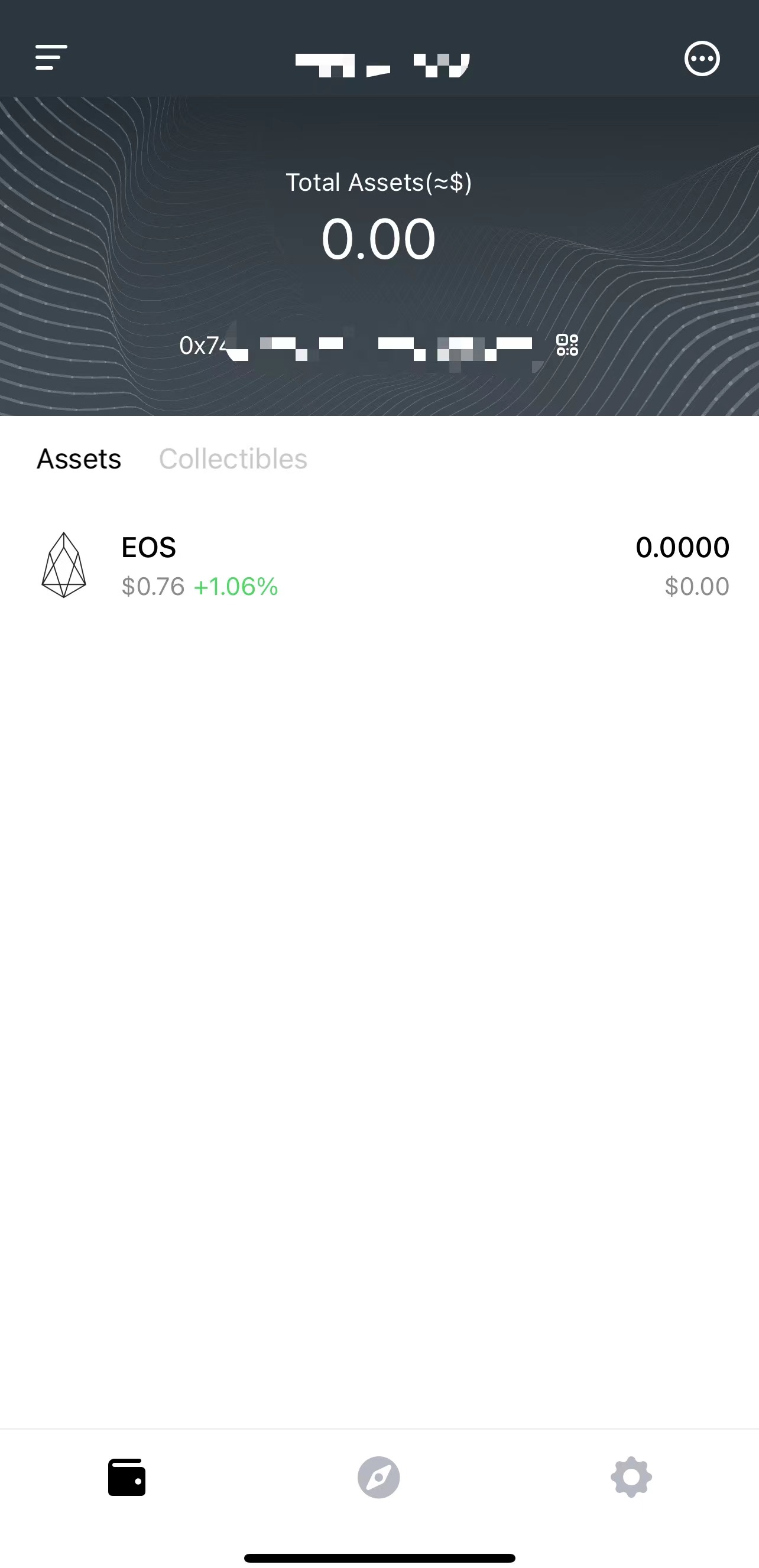Viewport: 759px width, 1568px height.
Task: Open the Discover compass icon
Action: [379, 1476]
